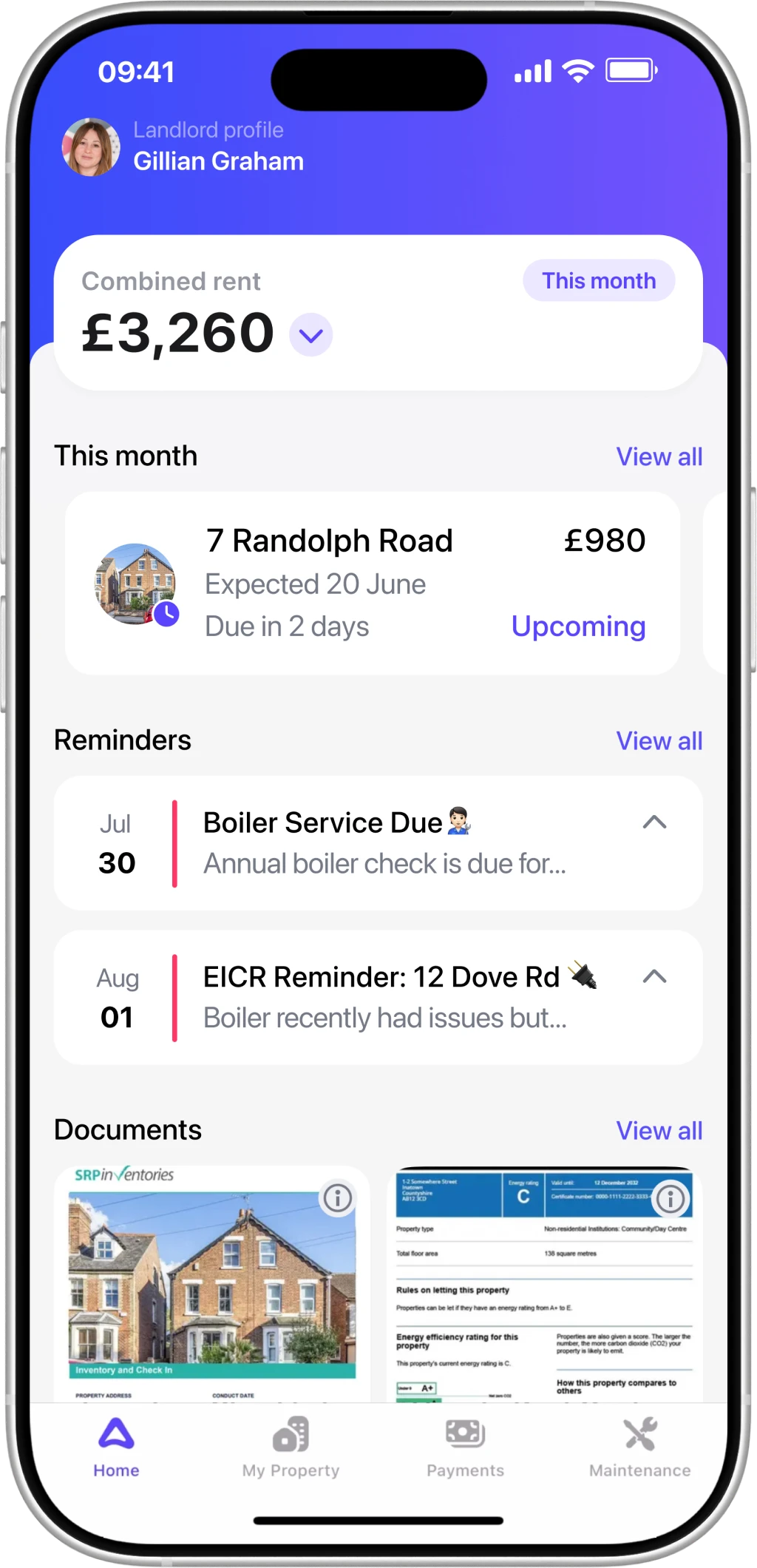Viewport: 757px width, 1568px height.
Task: Click View all next to This month
Action: pos(659,456)
